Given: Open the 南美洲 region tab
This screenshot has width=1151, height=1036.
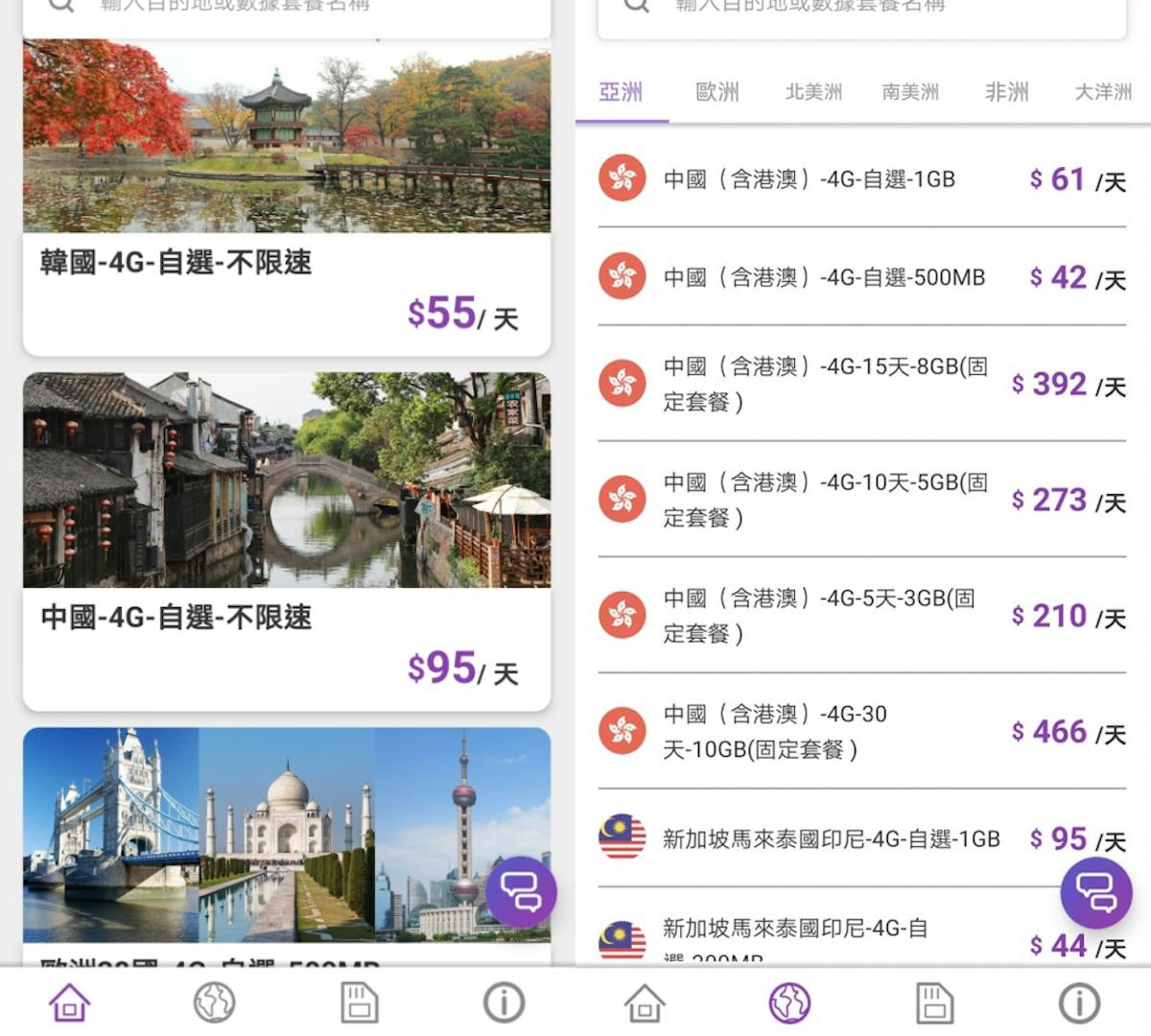Looking at the screenshot, I should [x=910, y=92].
